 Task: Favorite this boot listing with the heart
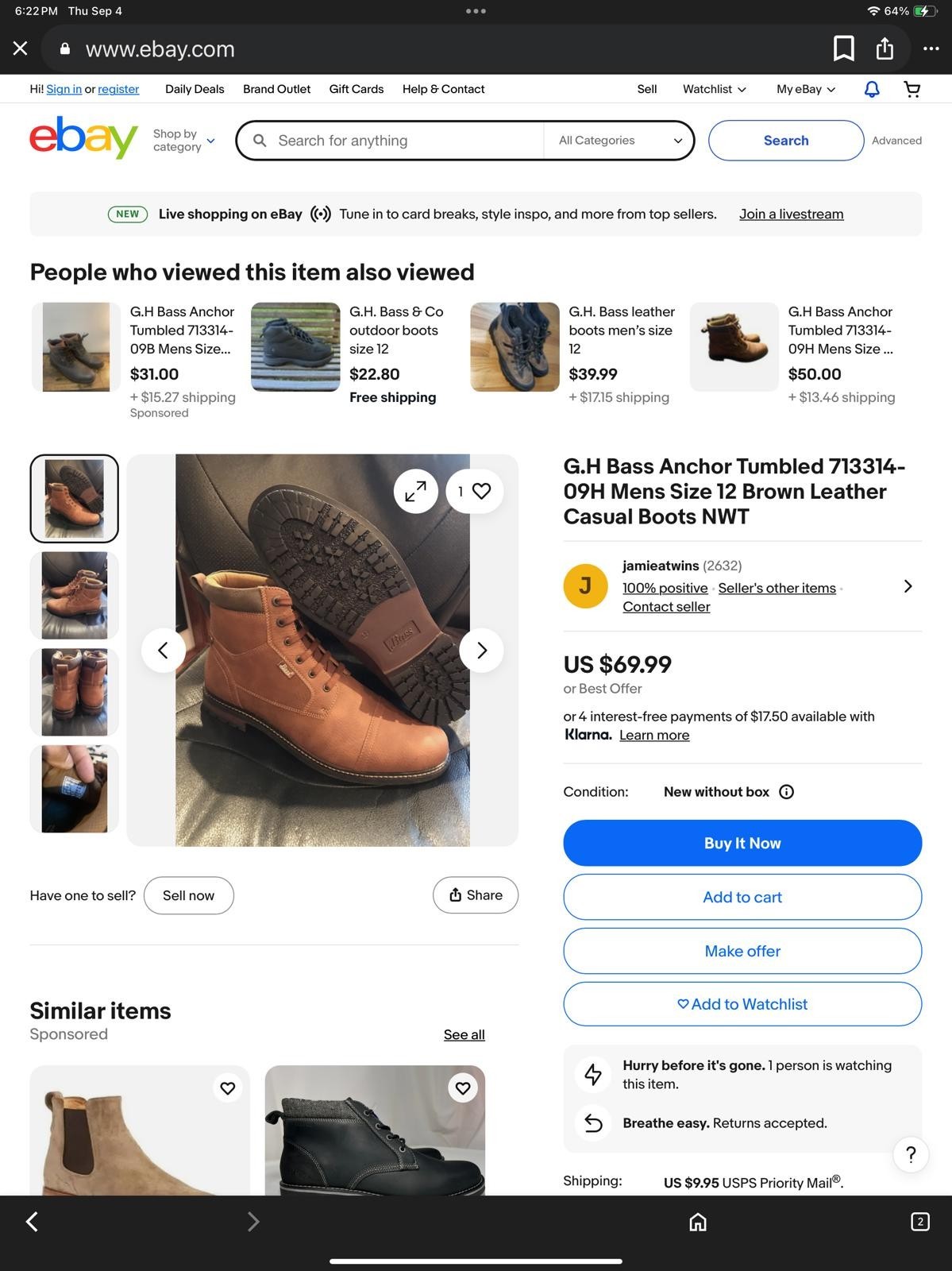click(481, 492)
